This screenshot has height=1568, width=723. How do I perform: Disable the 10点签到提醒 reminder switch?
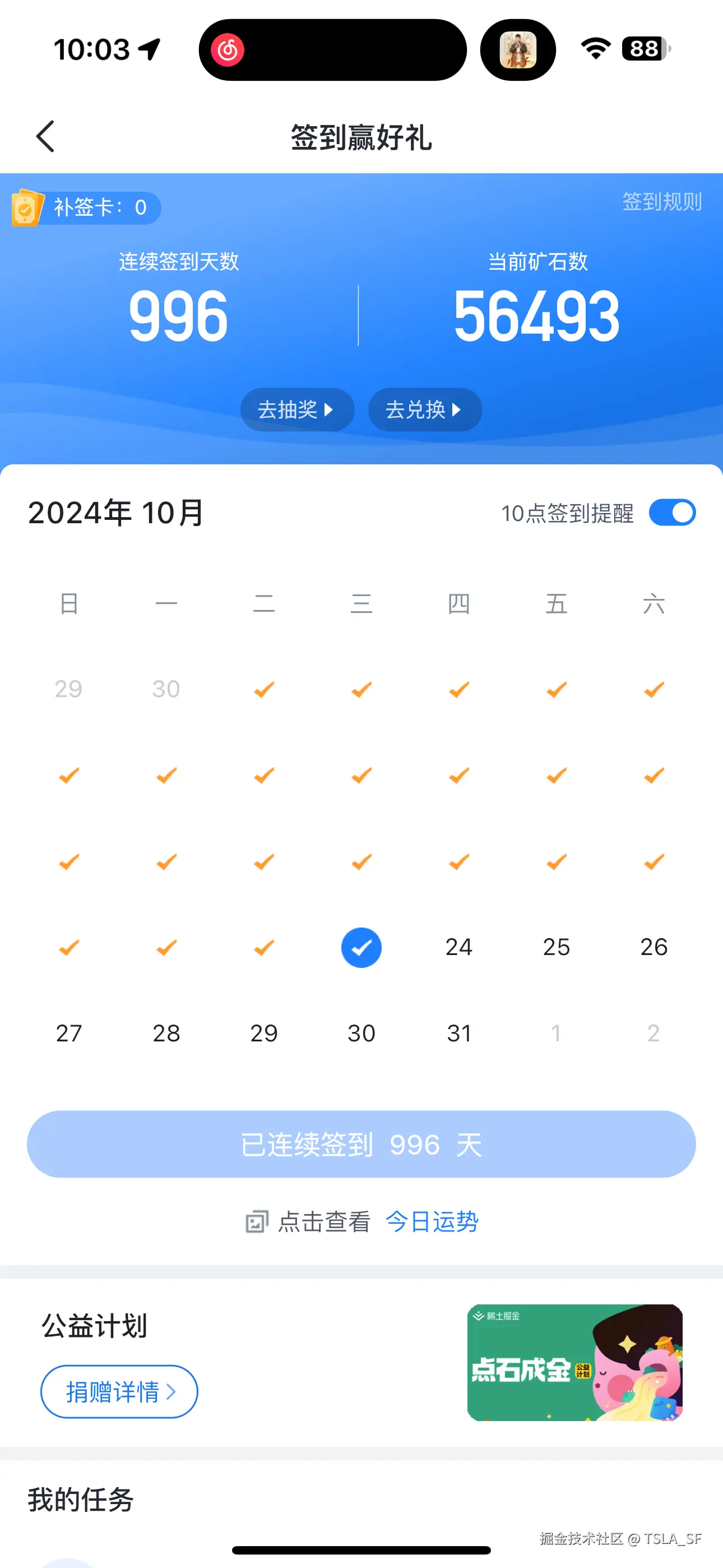pos(673,512)
